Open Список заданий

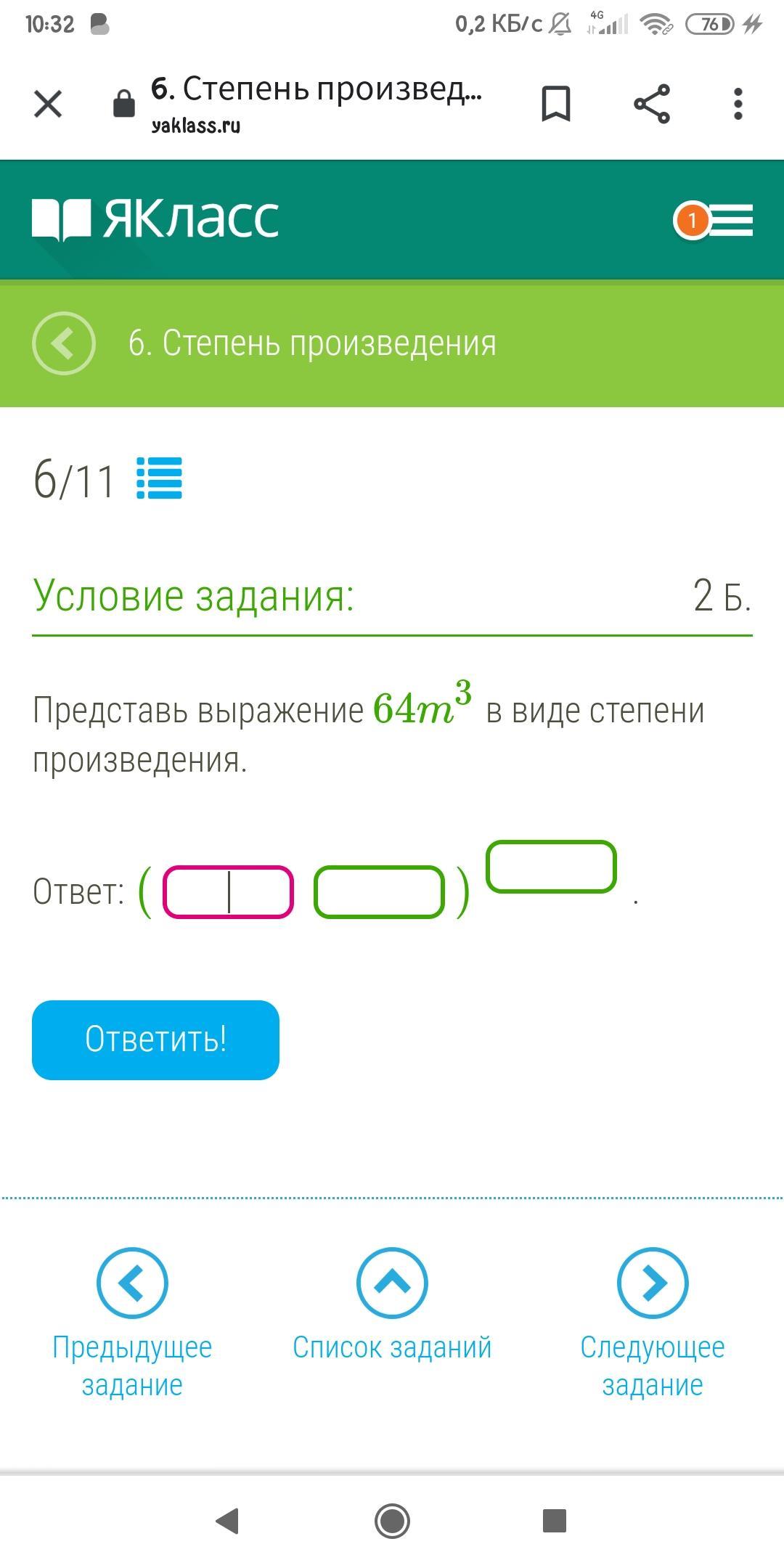point(392,1305)
